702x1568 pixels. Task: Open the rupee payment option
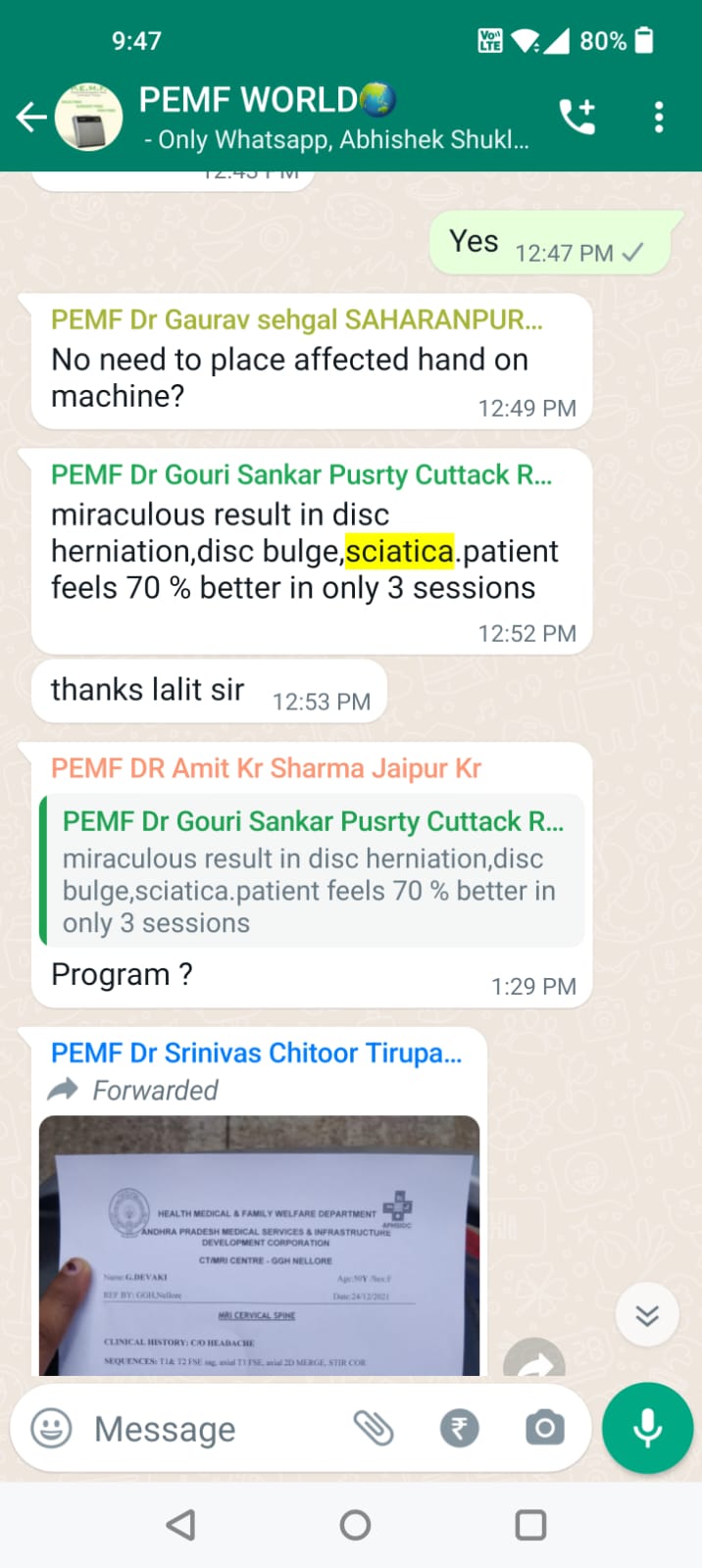coord(459,1429)
